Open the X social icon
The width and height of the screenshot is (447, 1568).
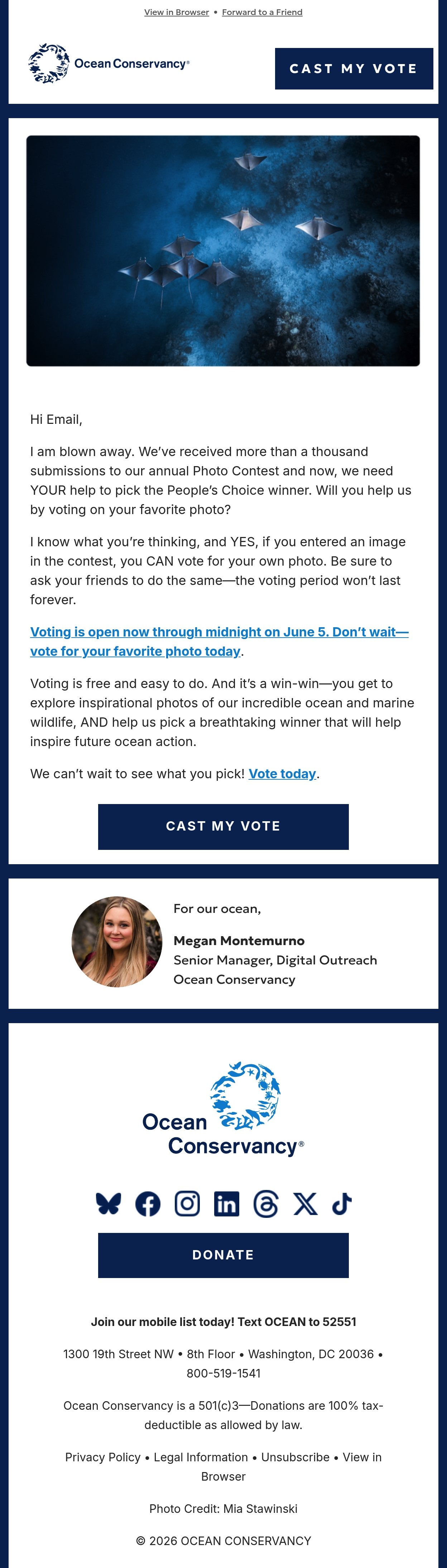pos(305,1204)
